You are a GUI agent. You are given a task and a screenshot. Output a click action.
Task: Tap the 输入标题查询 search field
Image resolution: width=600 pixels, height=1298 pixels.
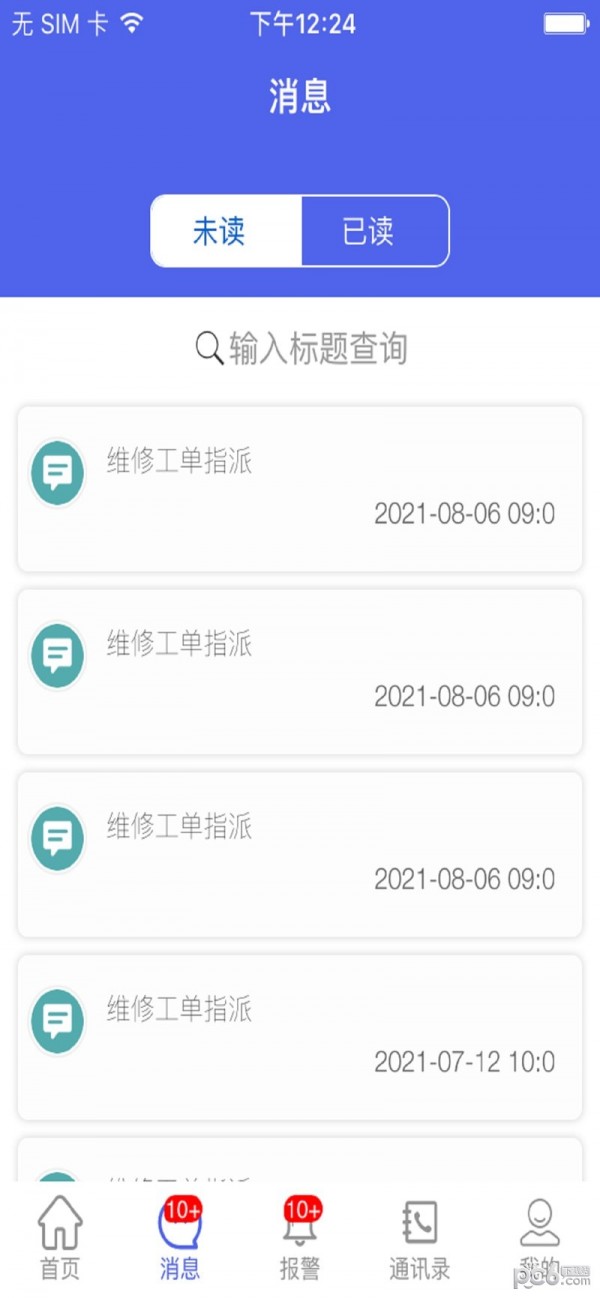pyautogui.click(x=300, y=349)
